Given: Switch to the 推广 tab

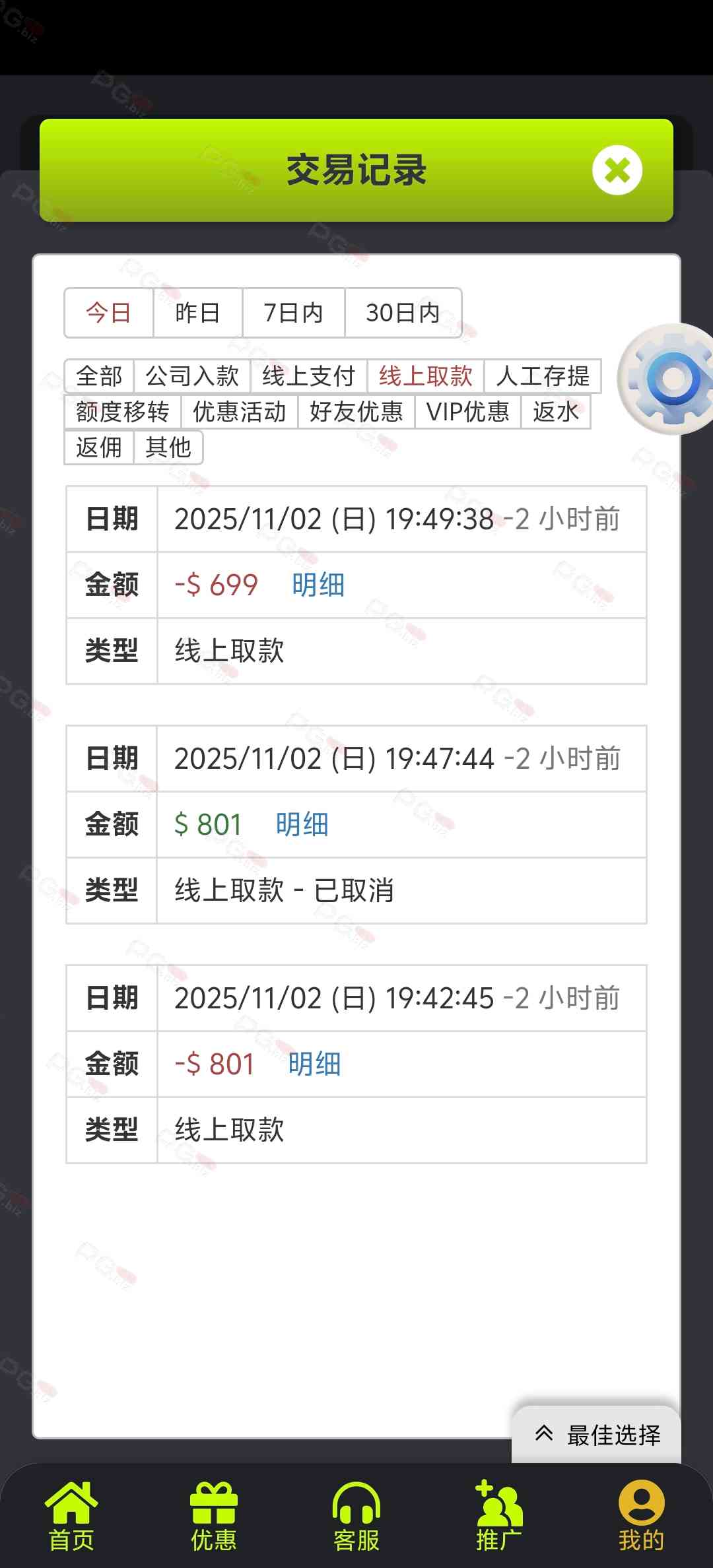Looking at the screenshot, I should pyautogui.click(x=499, y=1515).
